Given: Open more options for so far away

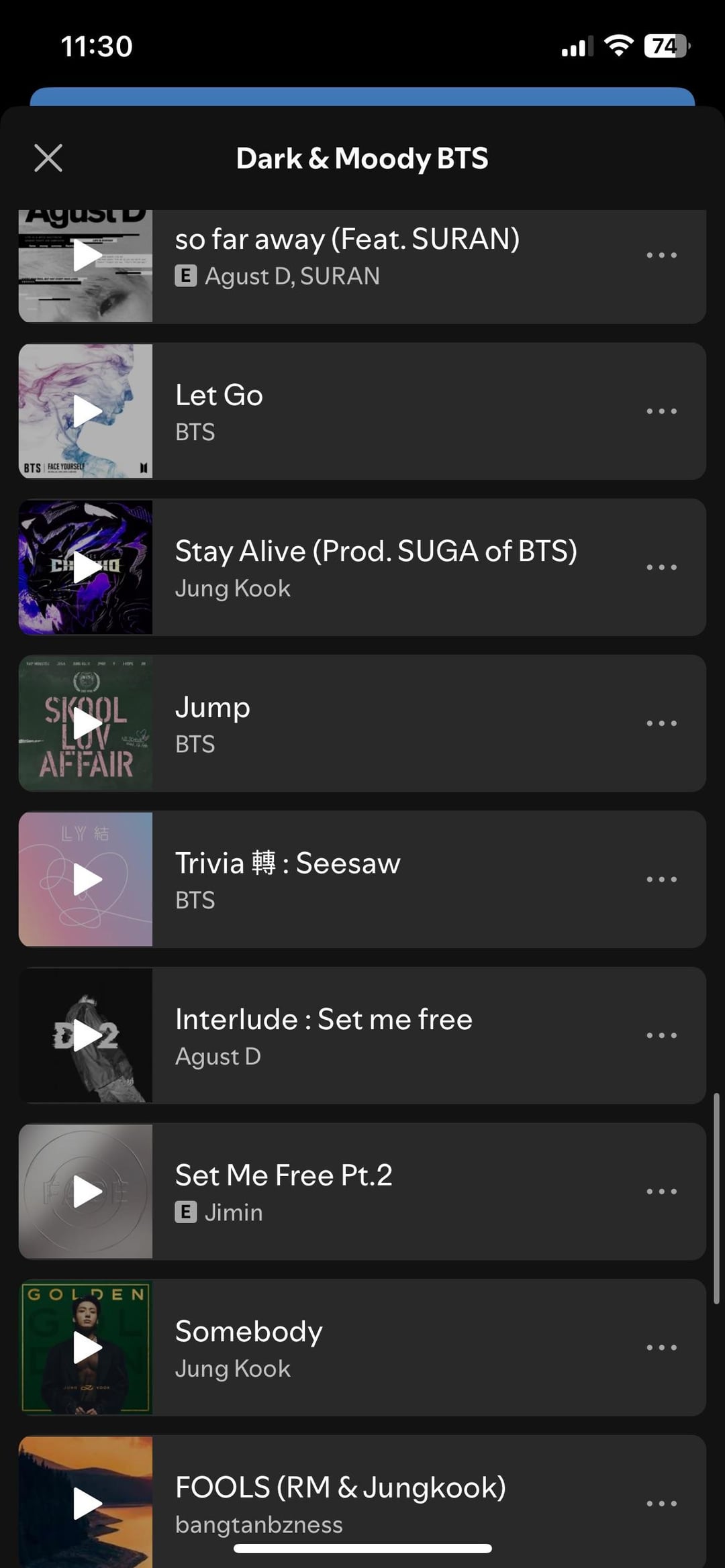Looking at the screenshot, I should point(661,256).
